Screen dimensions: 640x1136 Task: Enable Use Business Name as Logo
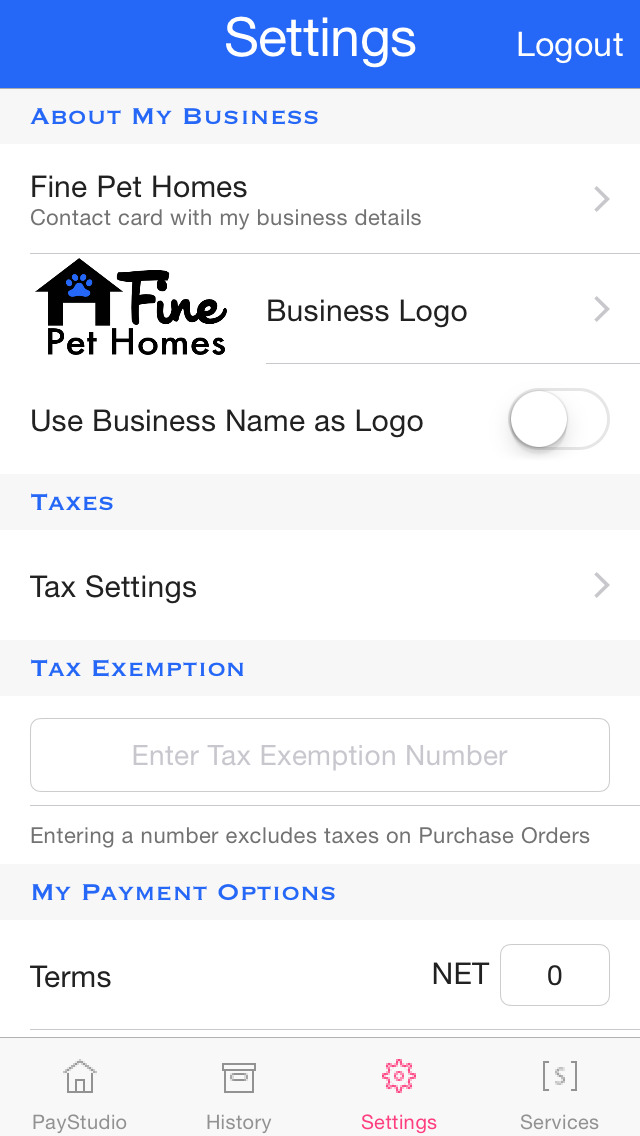point(559,419)
